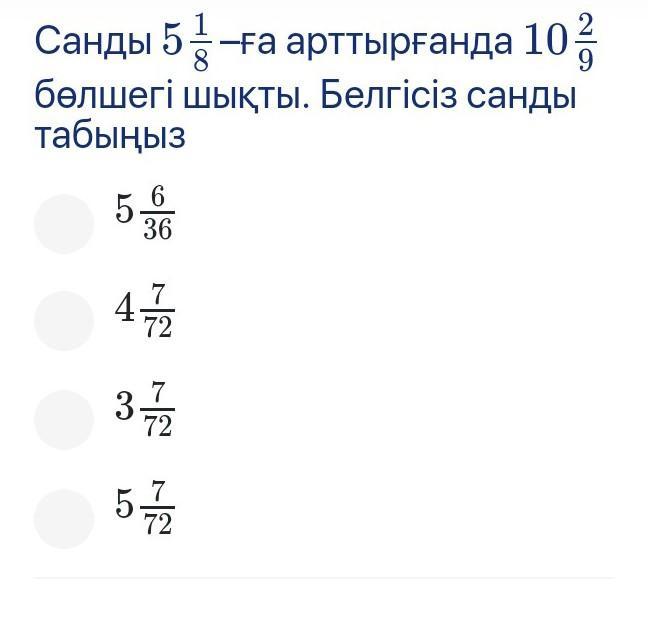The height and width of the screenshot is (624, 648).
Task: Choose the option 4 7/72
Action: pos(64,321)
